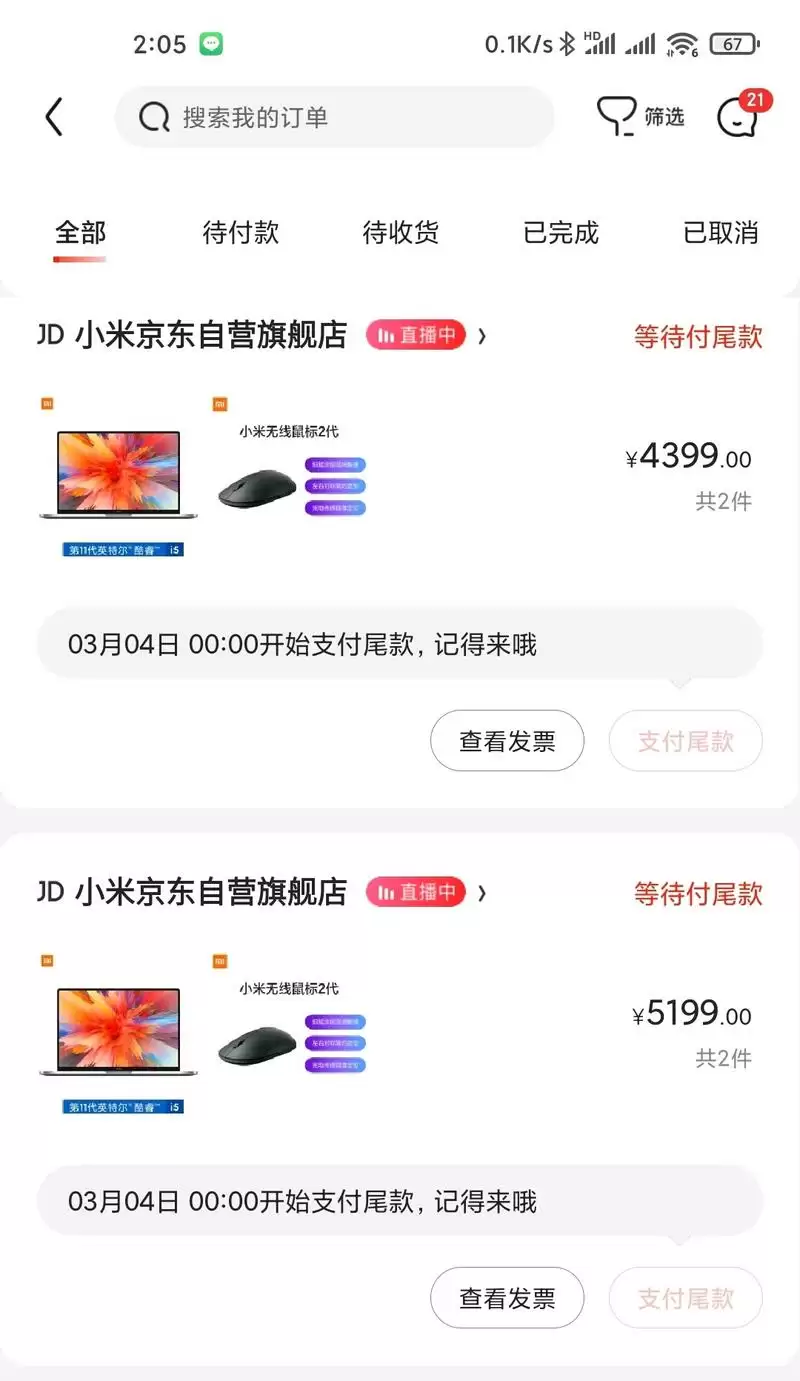Switch to the 已取消 tab

(721, 233)
